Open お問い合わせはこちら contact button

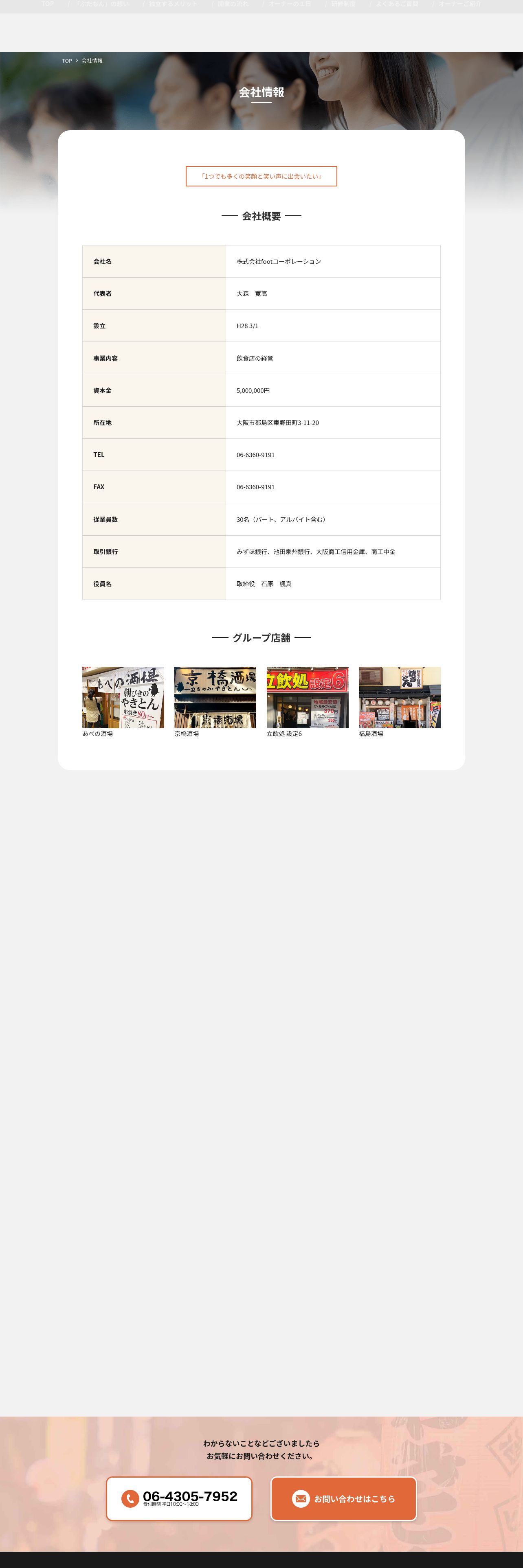pos(343,1499)
